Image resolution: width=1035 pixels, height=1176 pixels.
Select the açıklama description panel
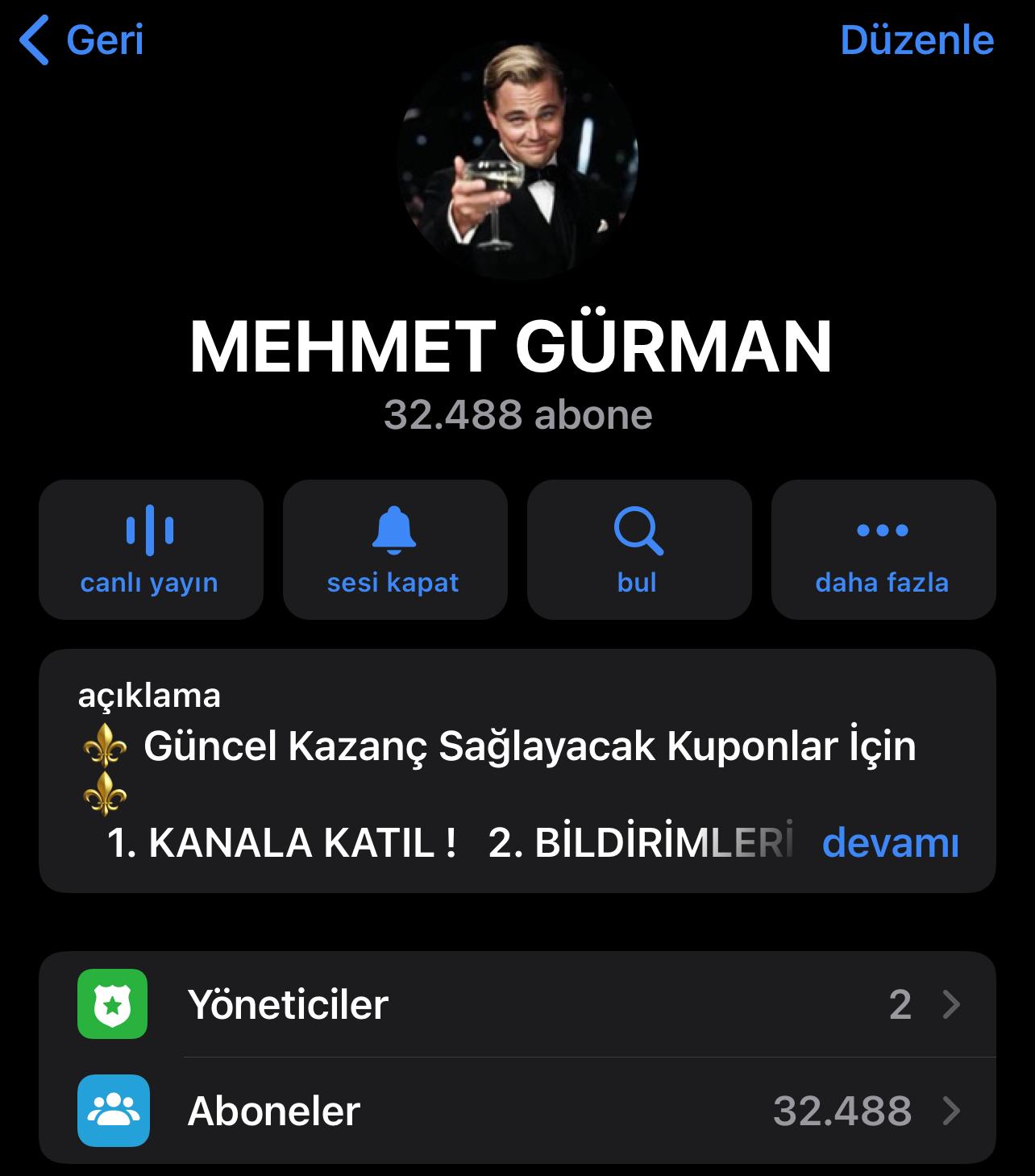pyautogui.click(x=517, y=770)
